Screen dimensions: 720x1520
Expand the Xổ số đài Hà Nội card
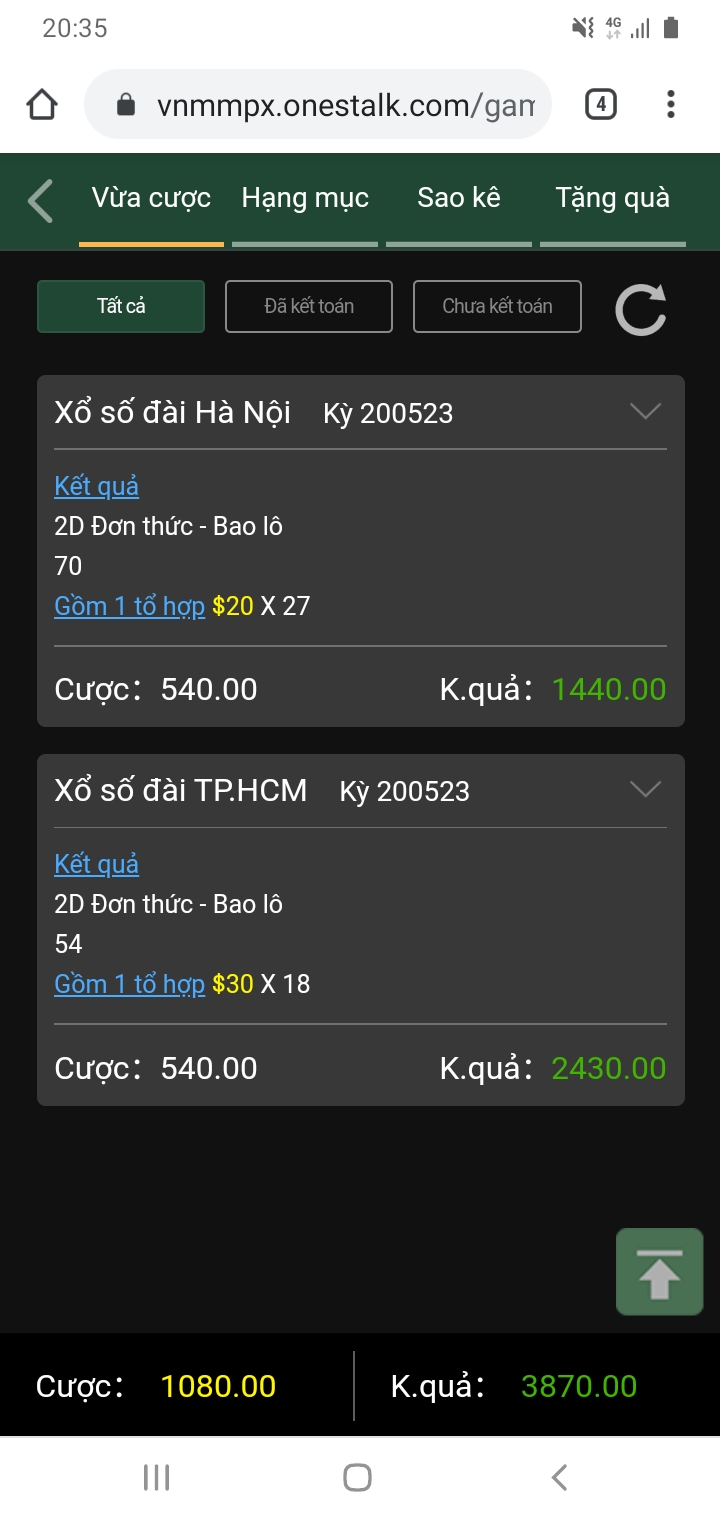tap(645, 411)
